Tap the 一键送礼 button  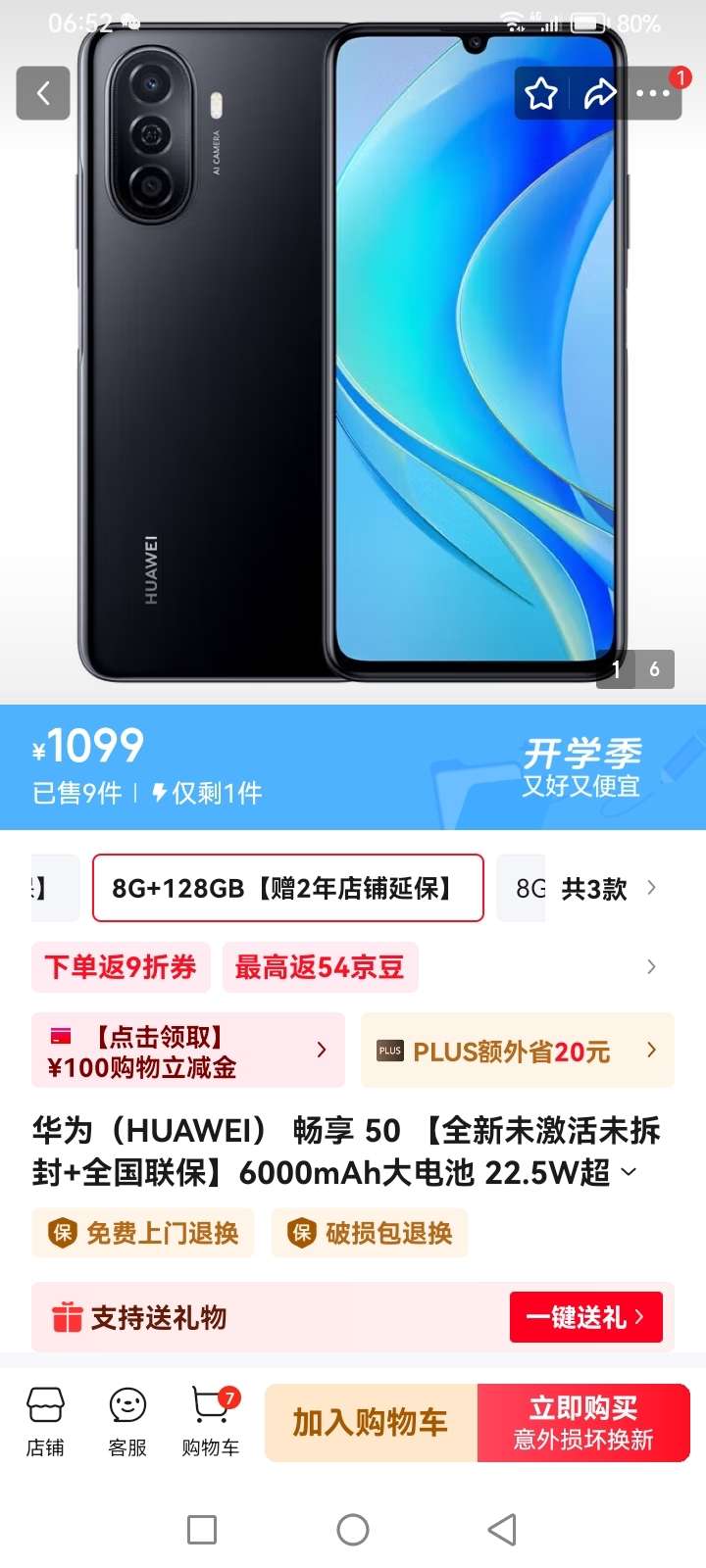pyautogui.click(x=586, y=1317)
